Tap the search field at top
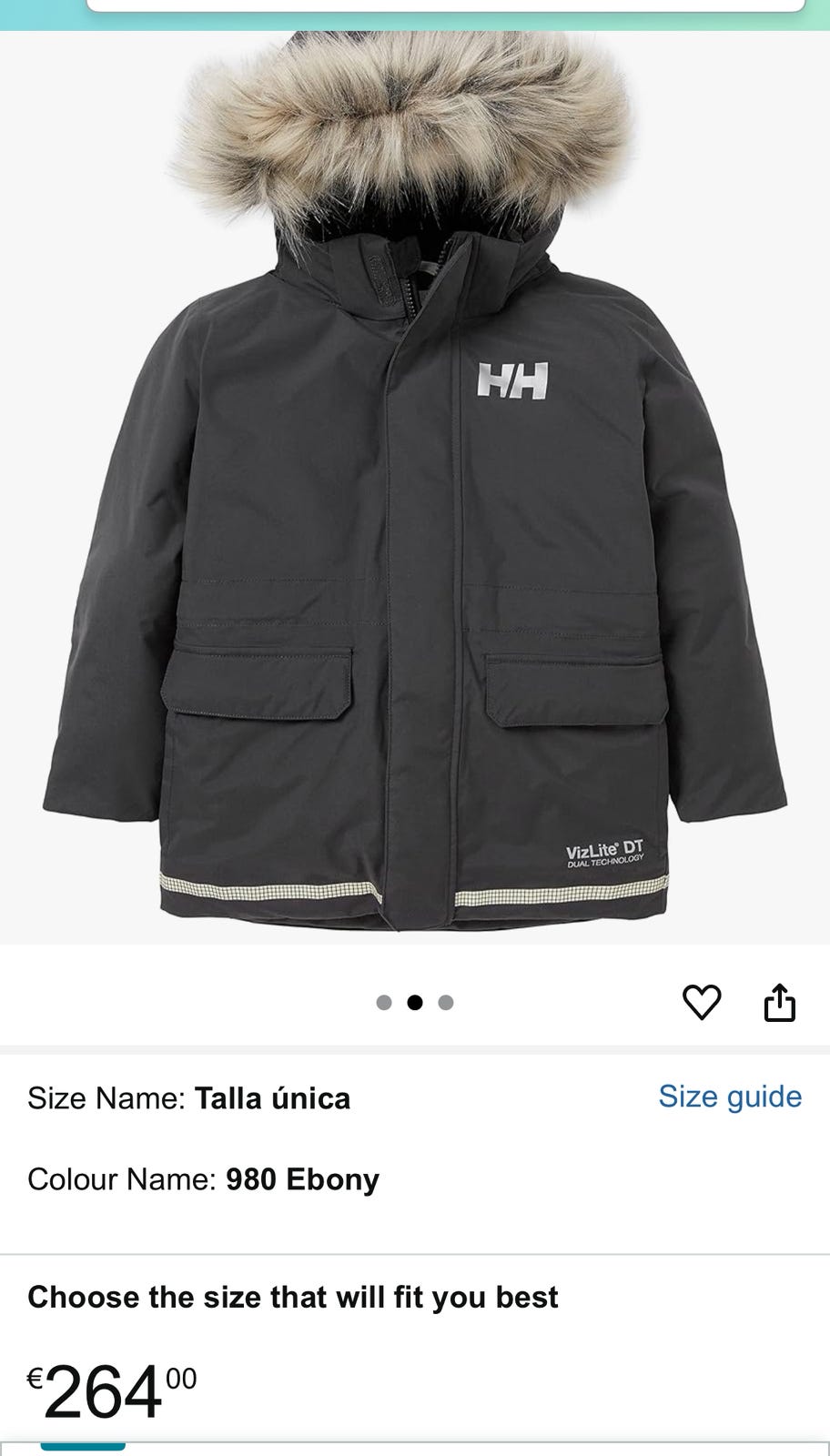Screen dimensions: 830x1456 point(446,5)
